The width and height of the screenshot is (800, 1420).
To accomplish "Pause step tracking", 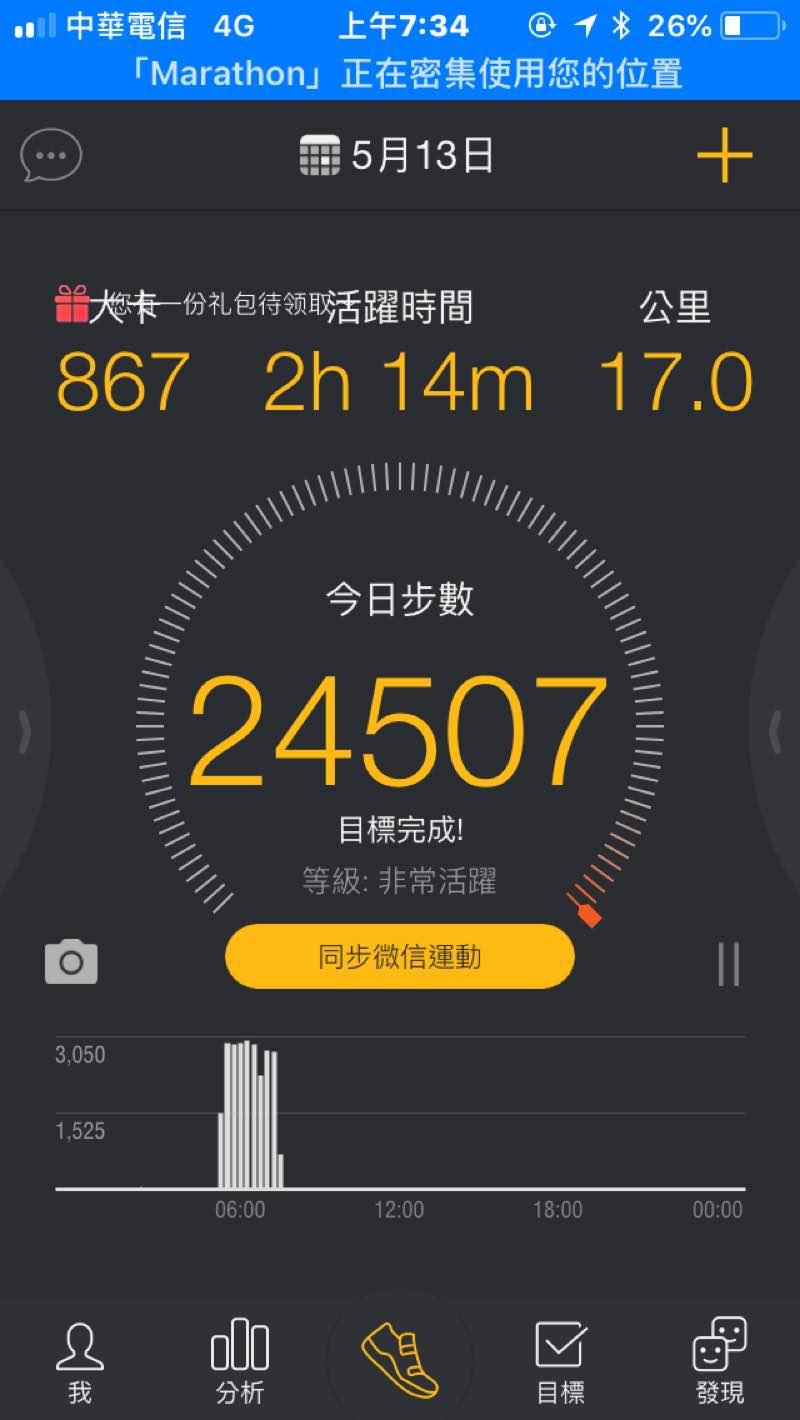I will click(729, 964).
